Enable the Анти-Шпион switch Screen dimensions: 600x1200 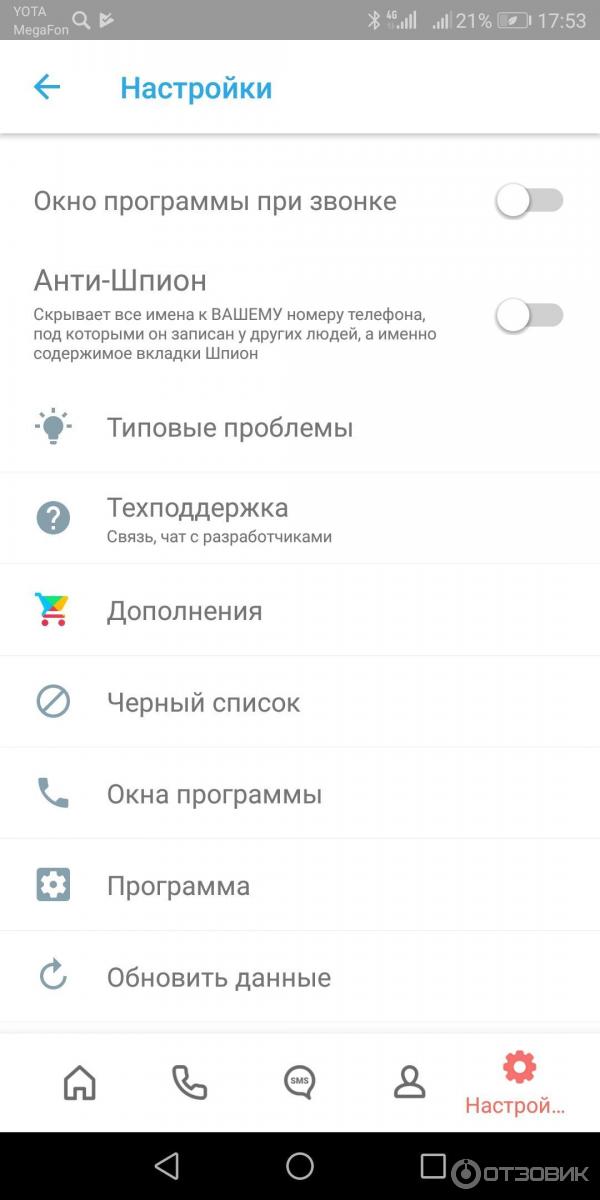(x=529, y=316)
